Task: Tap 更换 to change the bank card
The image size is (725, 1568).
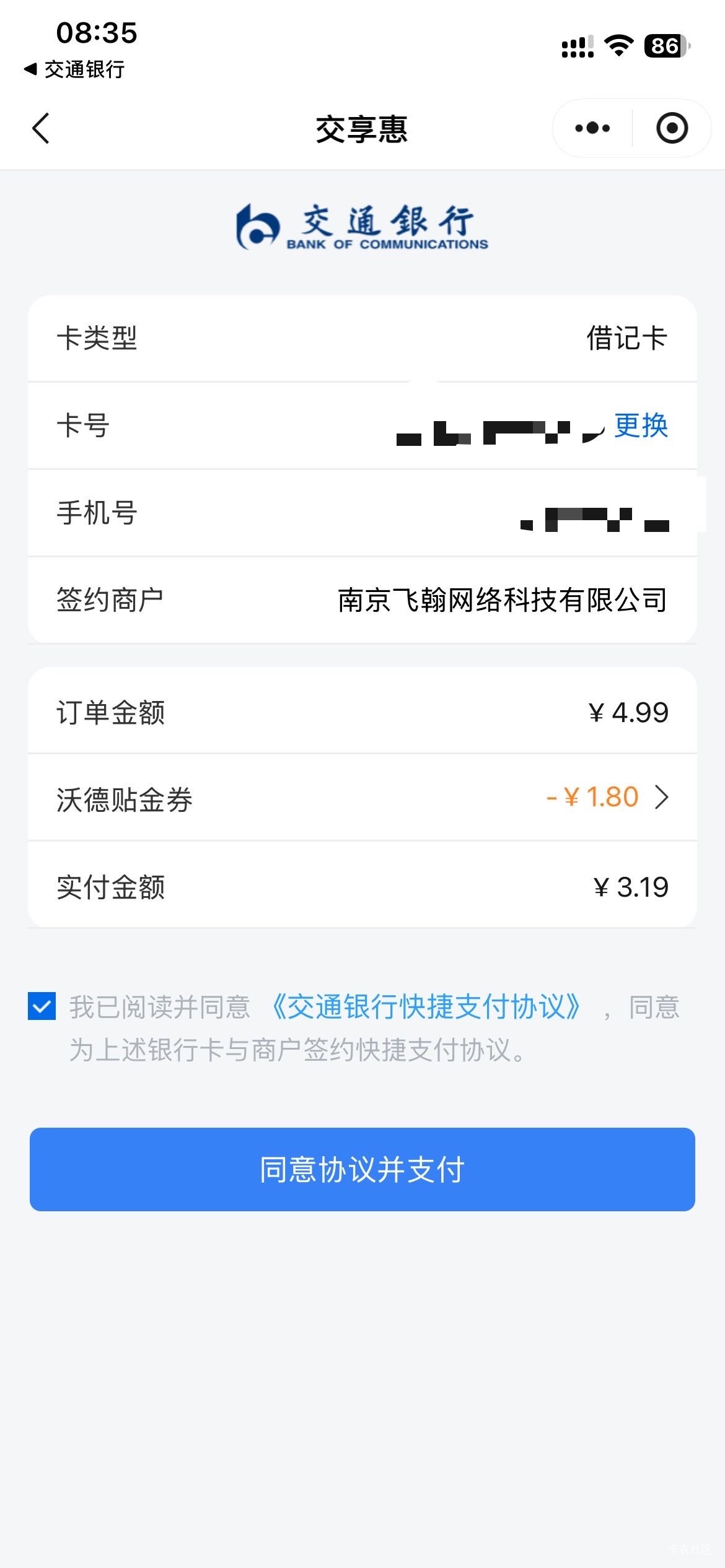Action: click(641, 426)
